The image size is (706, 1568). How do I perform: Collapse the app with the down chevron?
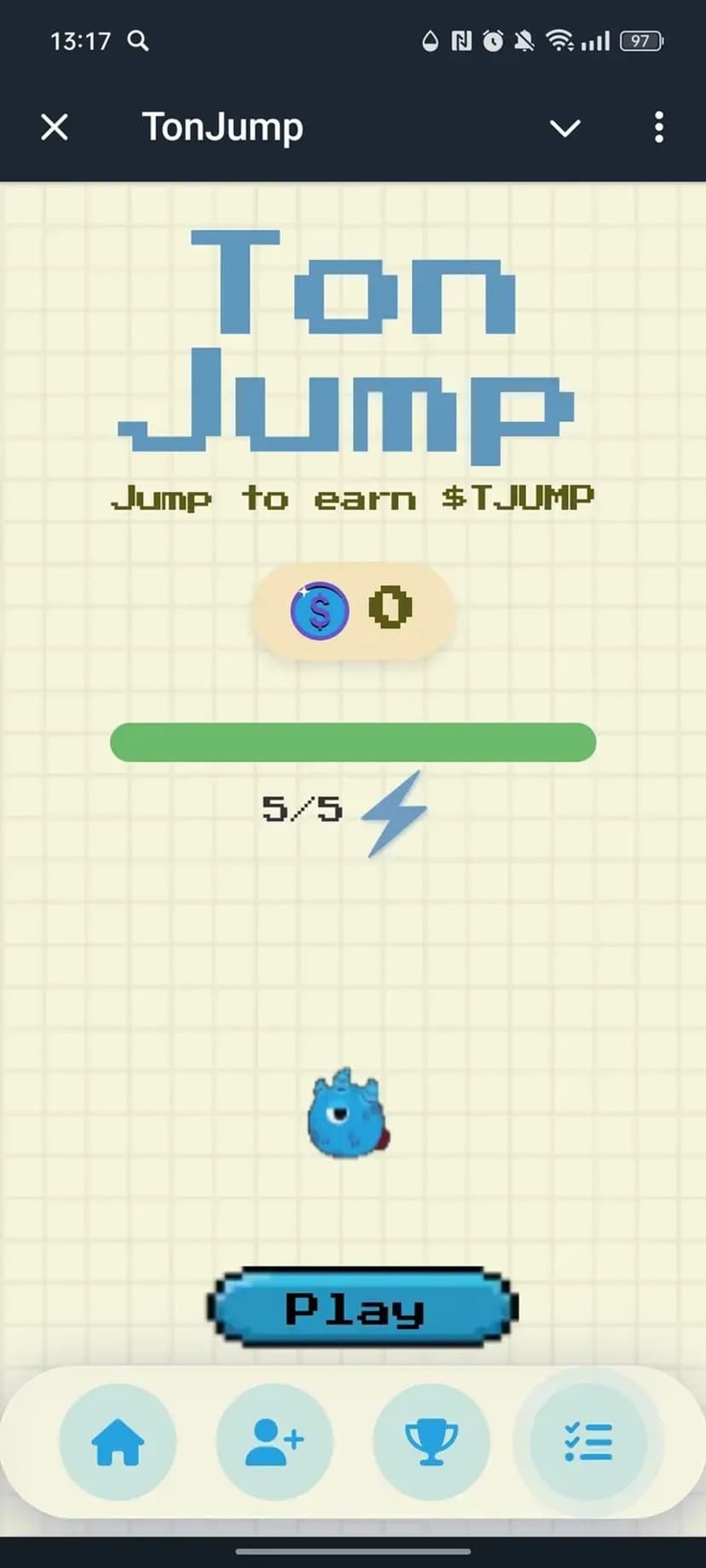[564, 128]
